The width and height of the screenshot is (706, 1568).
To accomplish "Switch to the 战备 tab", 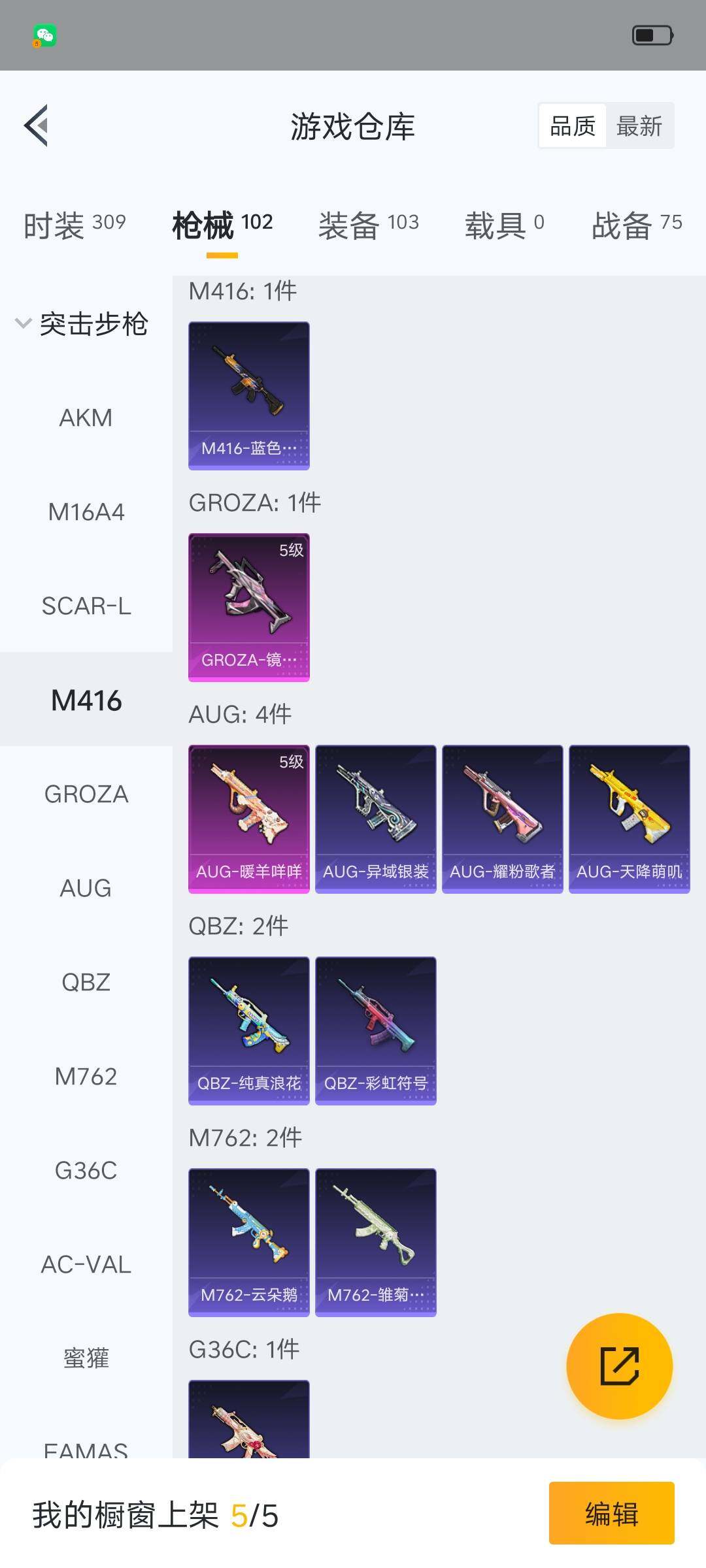I will pos(636,225).
